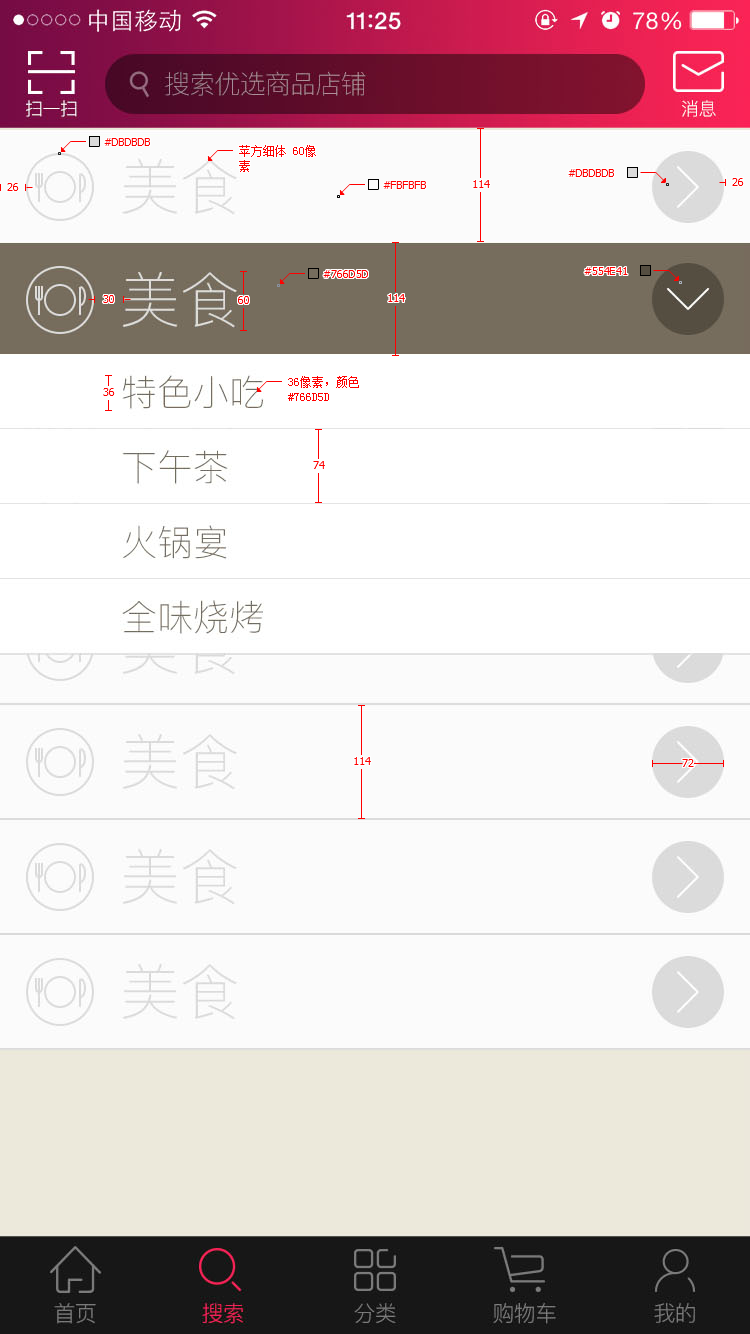Go to the 分类 tab
The height and width of the screenshot is (1334, 750).
(x=375, y=1285)
